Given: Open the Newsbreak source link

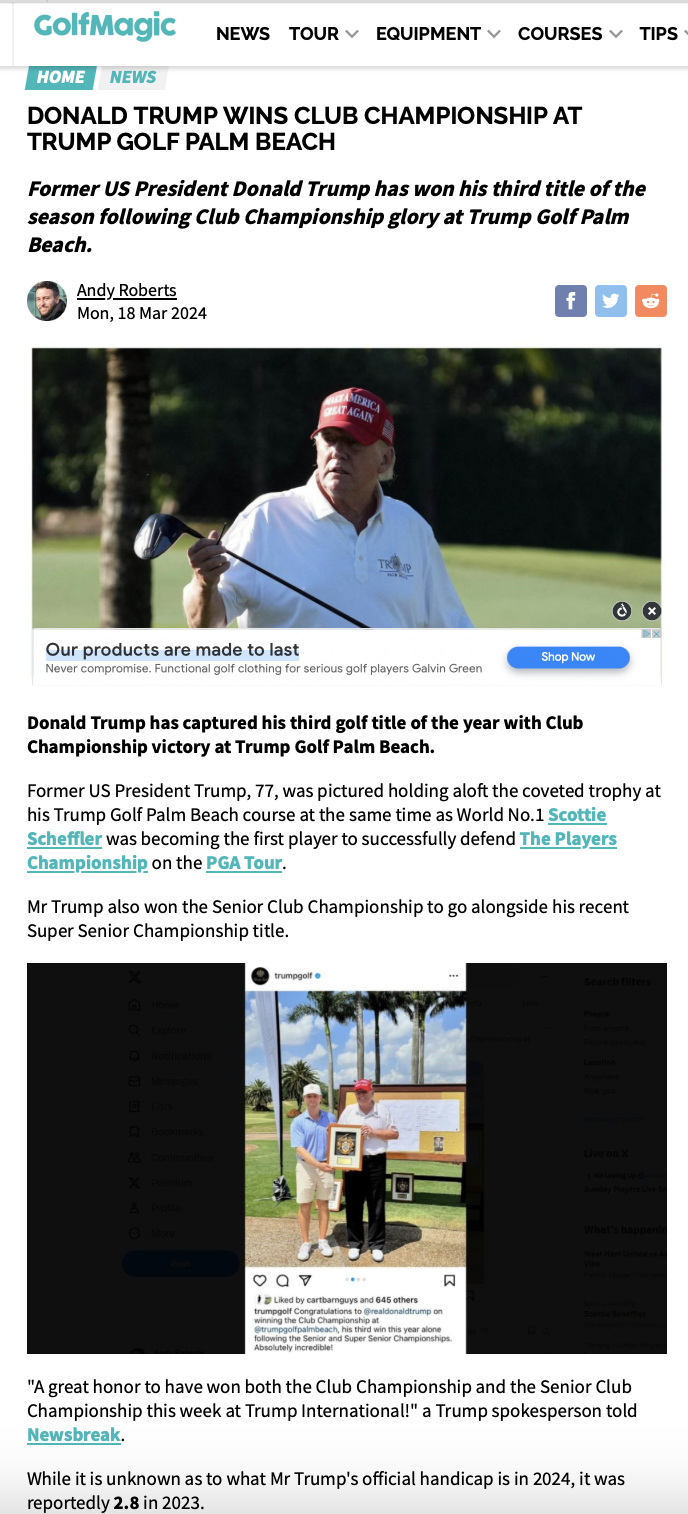Looking at the screenshot, I should click(x=74, y=1435).
